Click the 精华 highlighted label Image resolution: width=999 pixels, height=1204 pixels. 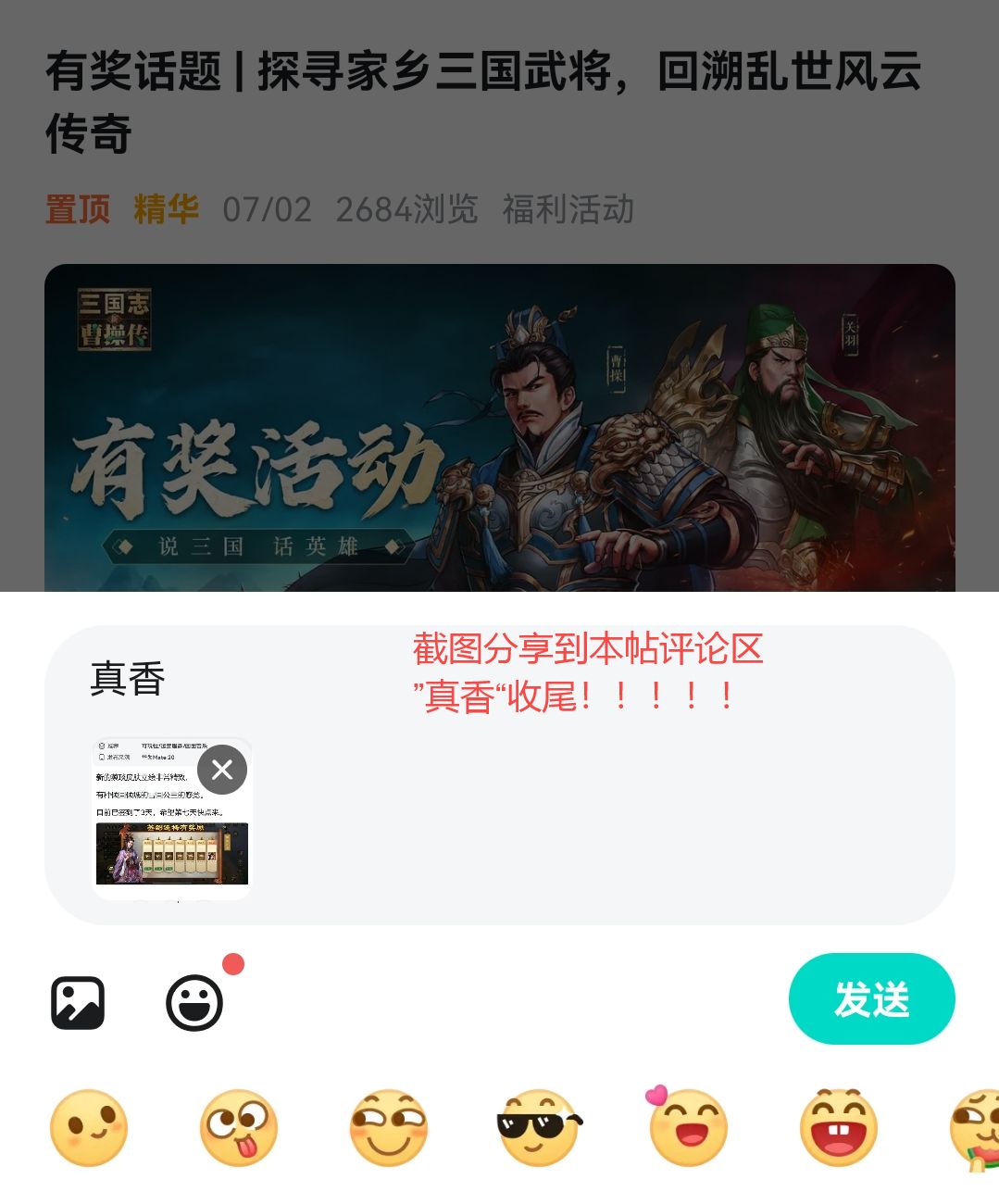click(167, 211)
